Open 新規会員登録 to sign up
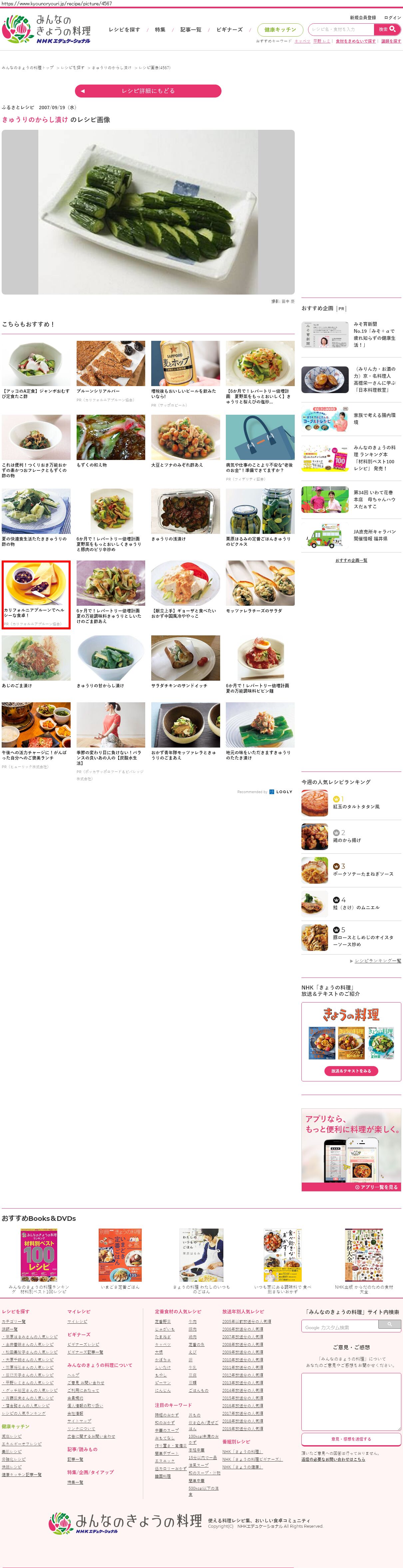 click(363, 18)
